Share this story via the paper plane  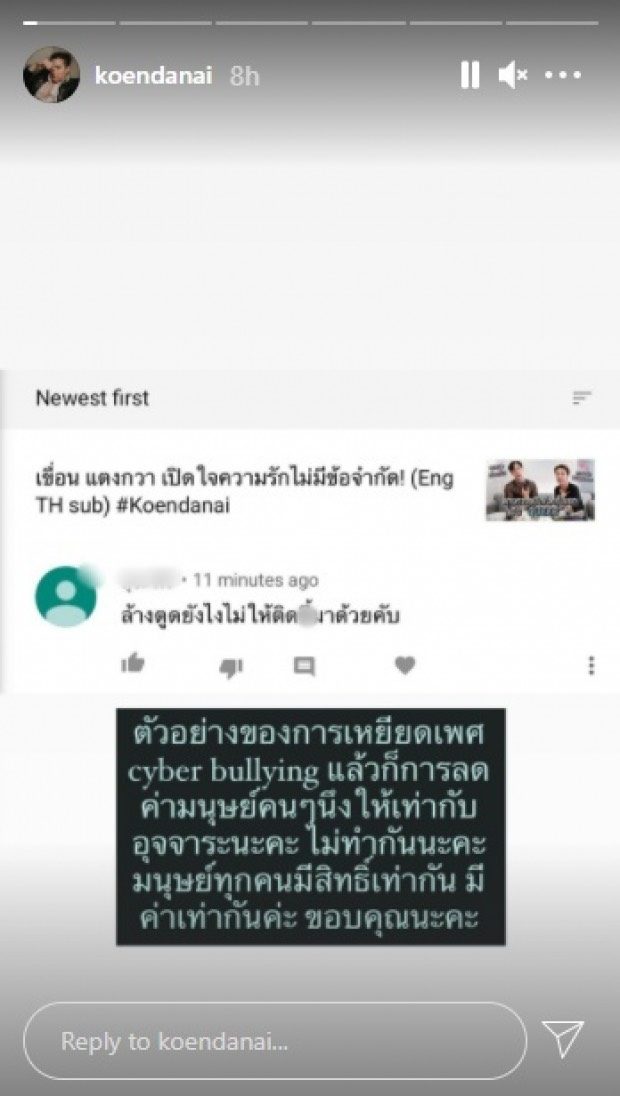[x=563, y=1040]
